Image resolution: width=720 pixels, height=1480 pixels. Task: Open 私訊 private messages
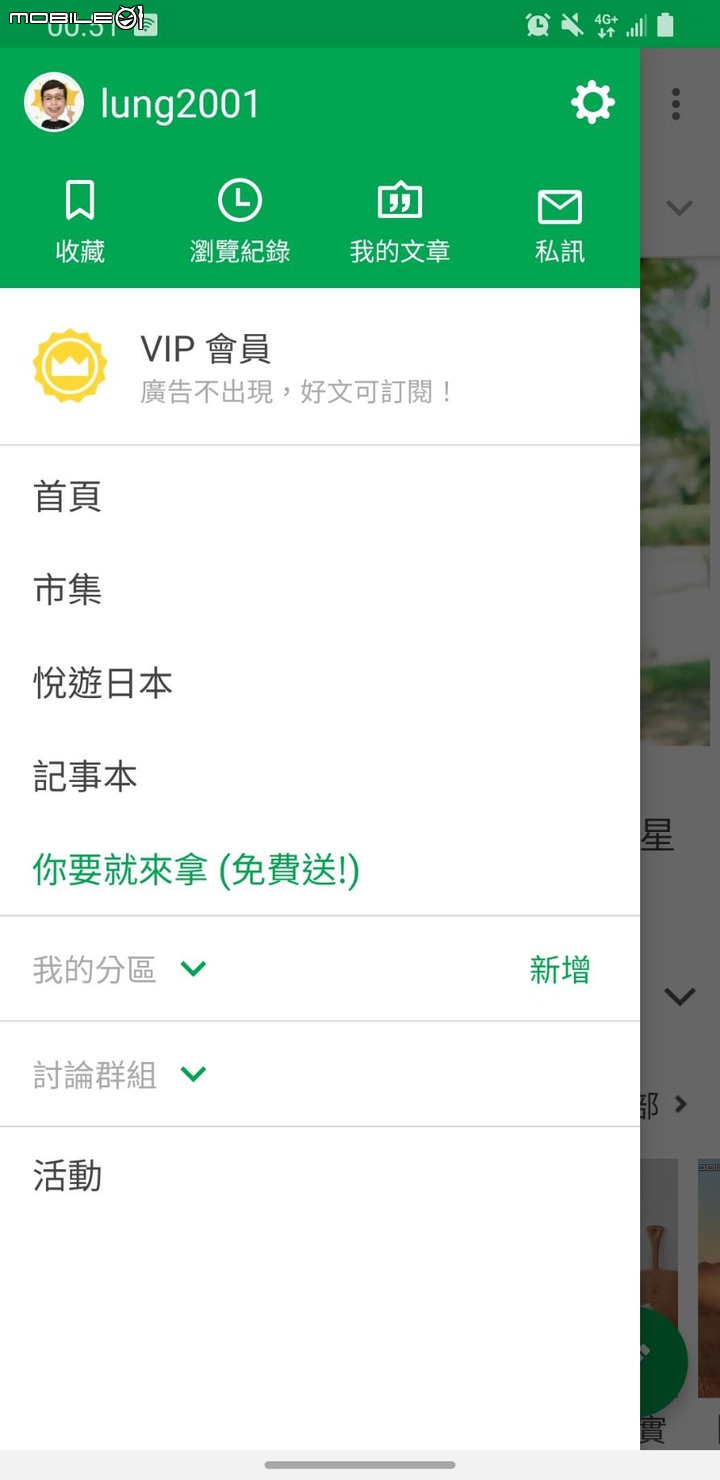[560, 222]
